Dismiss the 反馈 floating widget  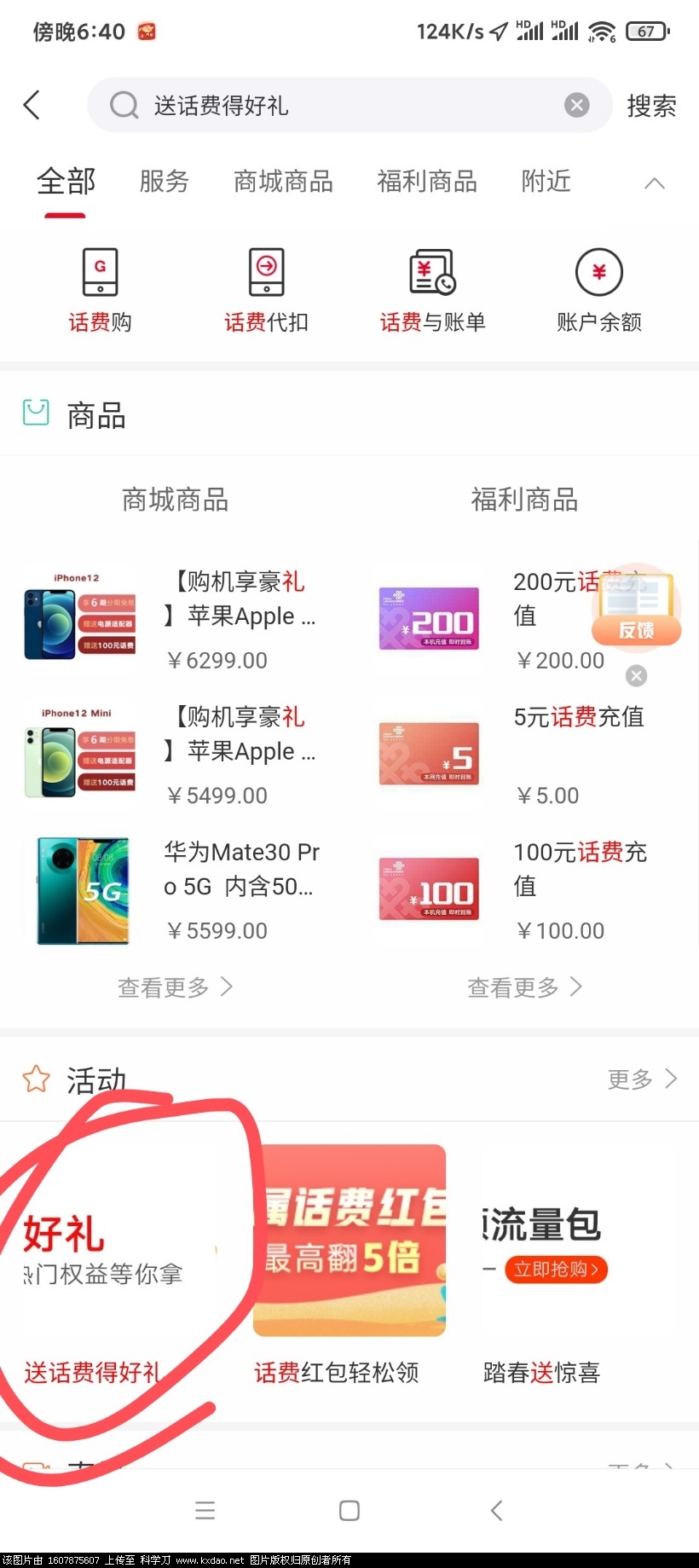[636, 676]
